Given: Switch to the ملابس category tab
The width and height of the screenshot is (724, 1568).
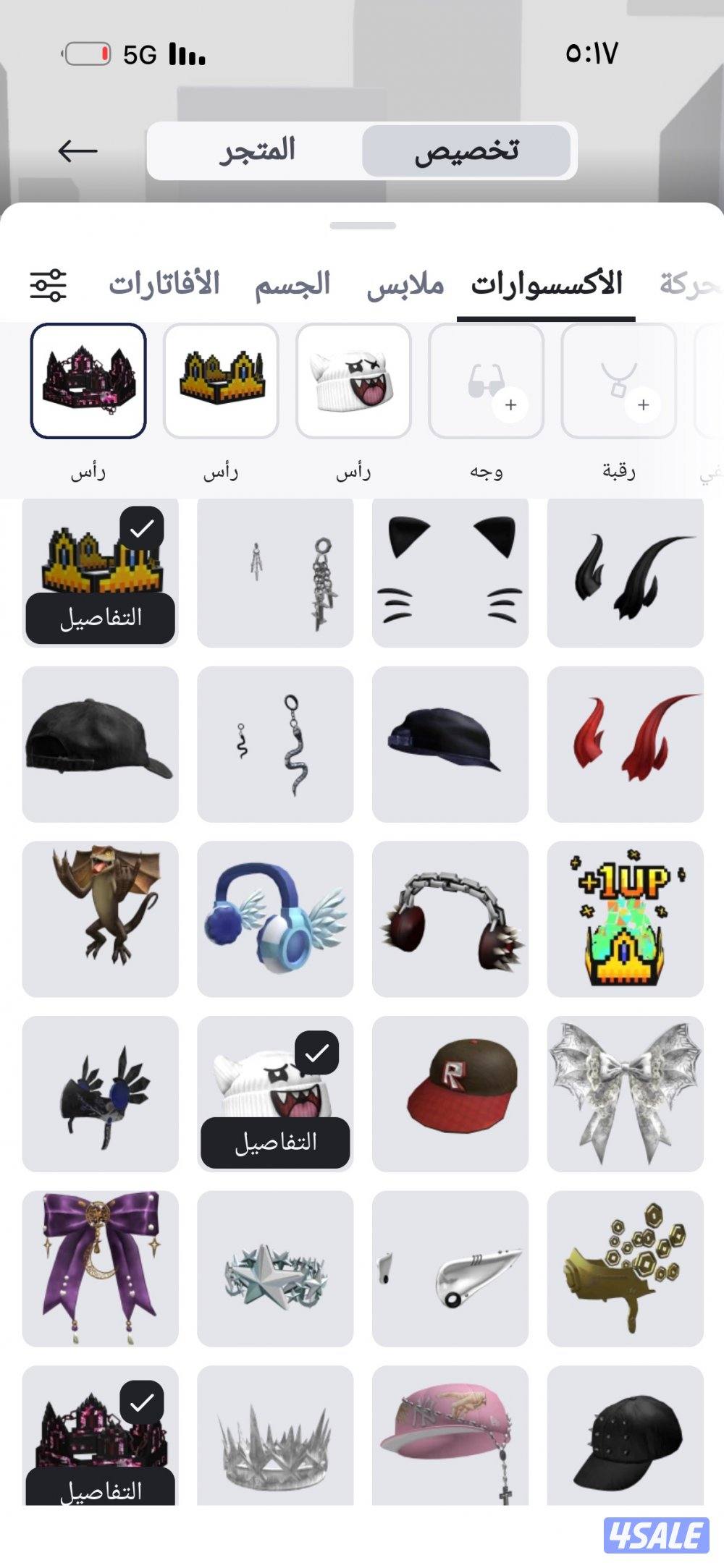Looking at the screenshot, I should tap(405, 284).
